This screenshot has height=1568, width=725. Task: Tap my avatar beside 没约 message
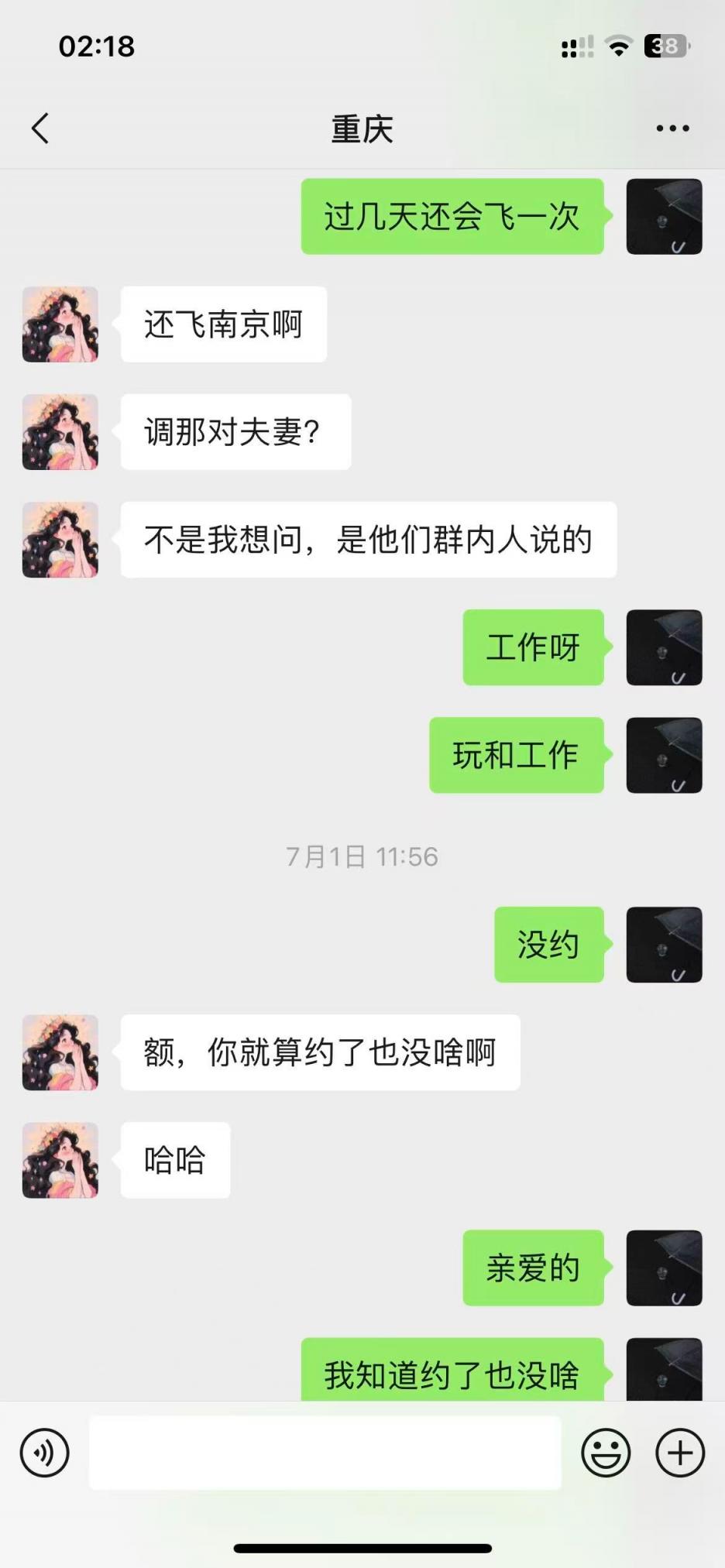click(664, 945)
